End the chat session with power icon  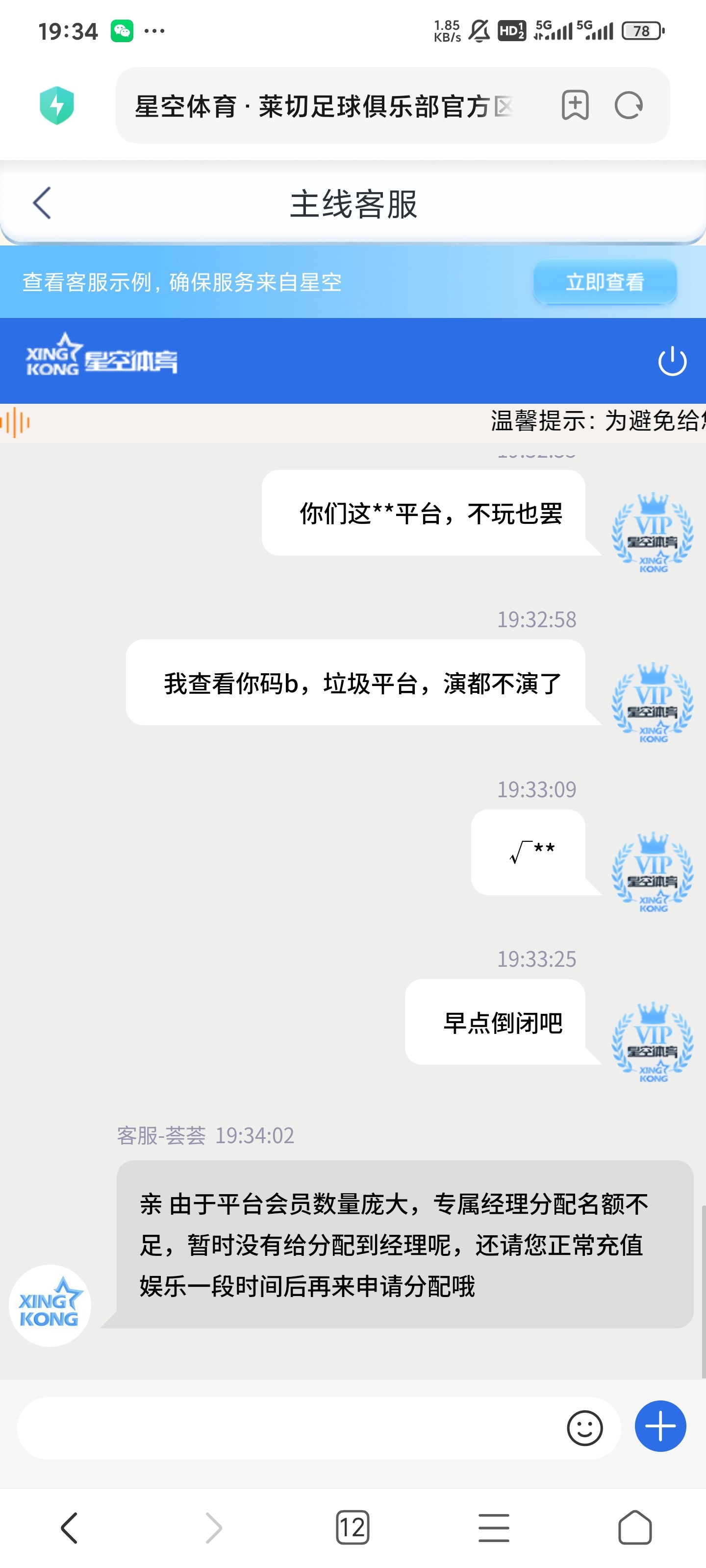tap(672, 361)
